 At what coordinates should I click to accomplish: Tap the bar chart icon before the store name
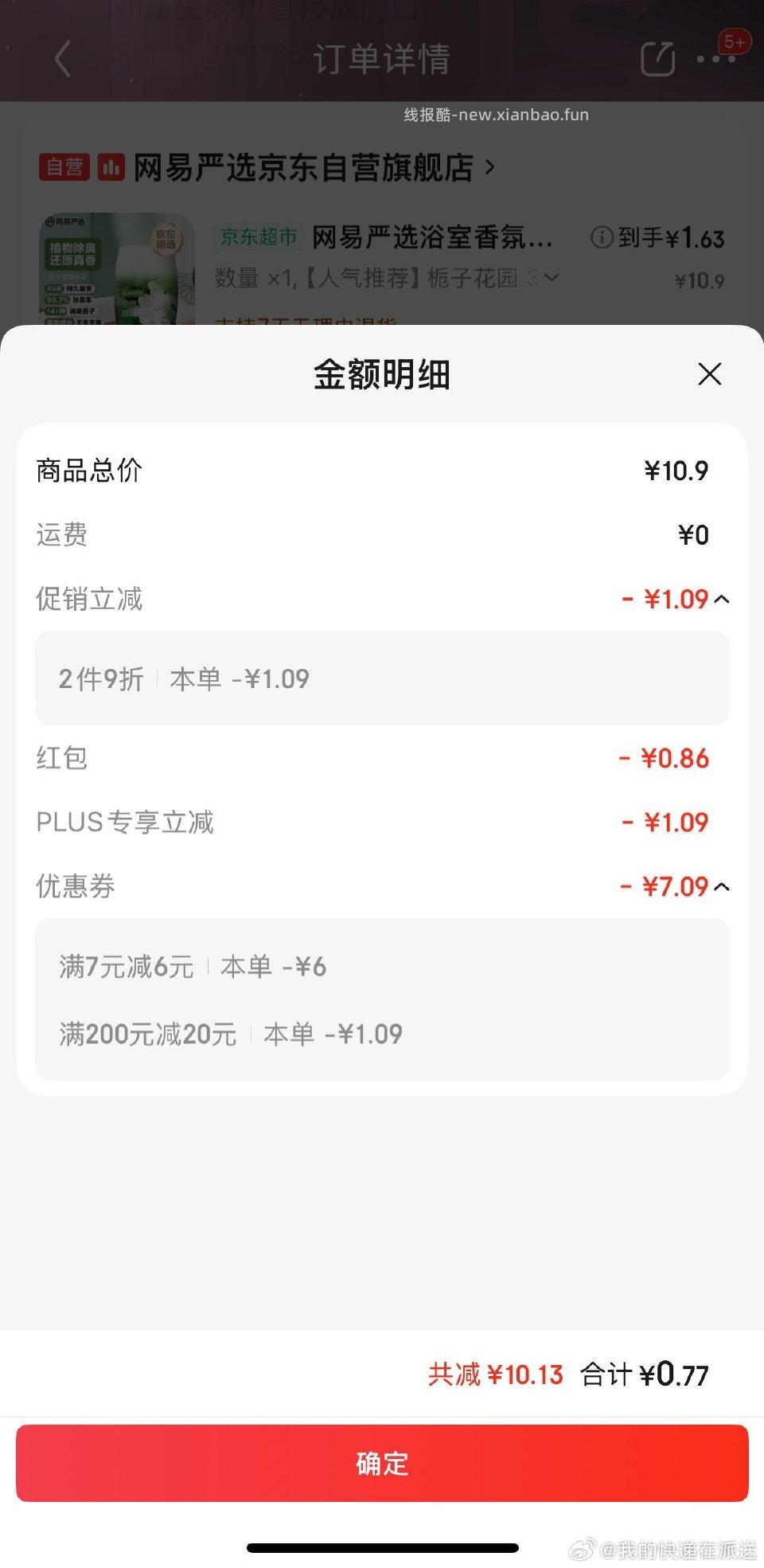[112, 168]
